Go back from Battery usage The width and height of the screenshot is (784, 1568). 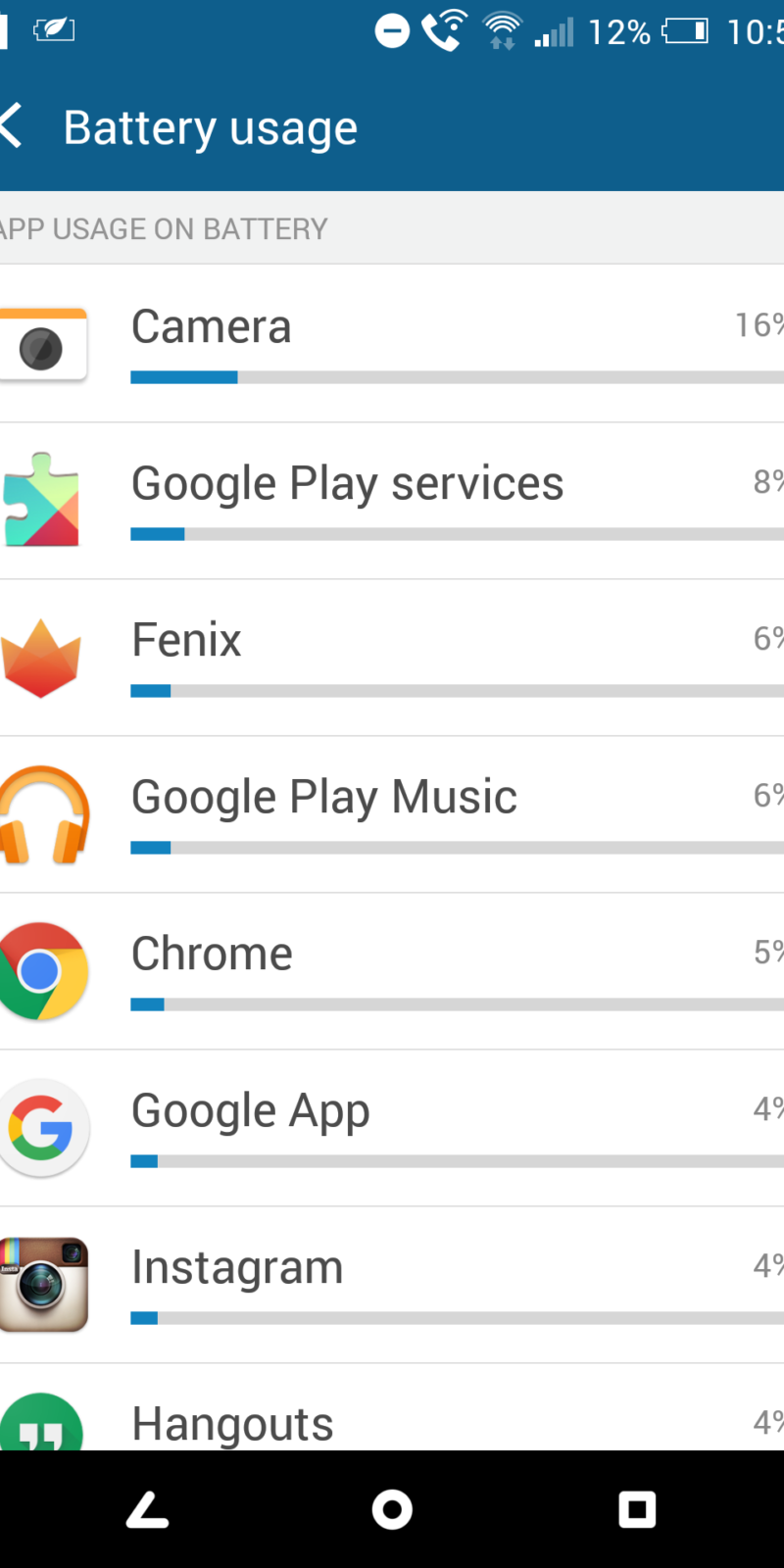(x=14, y=127)
